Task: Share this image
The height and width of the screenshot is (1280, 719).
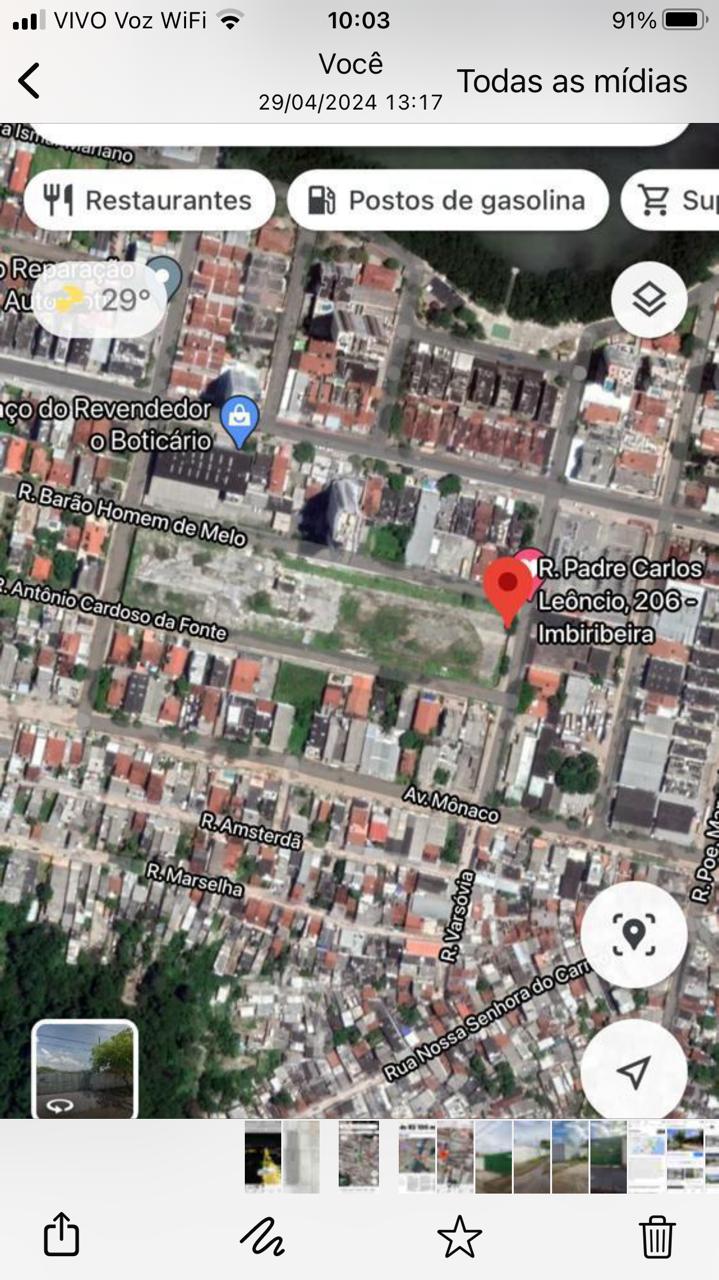Action: (x=61, y=1235)
